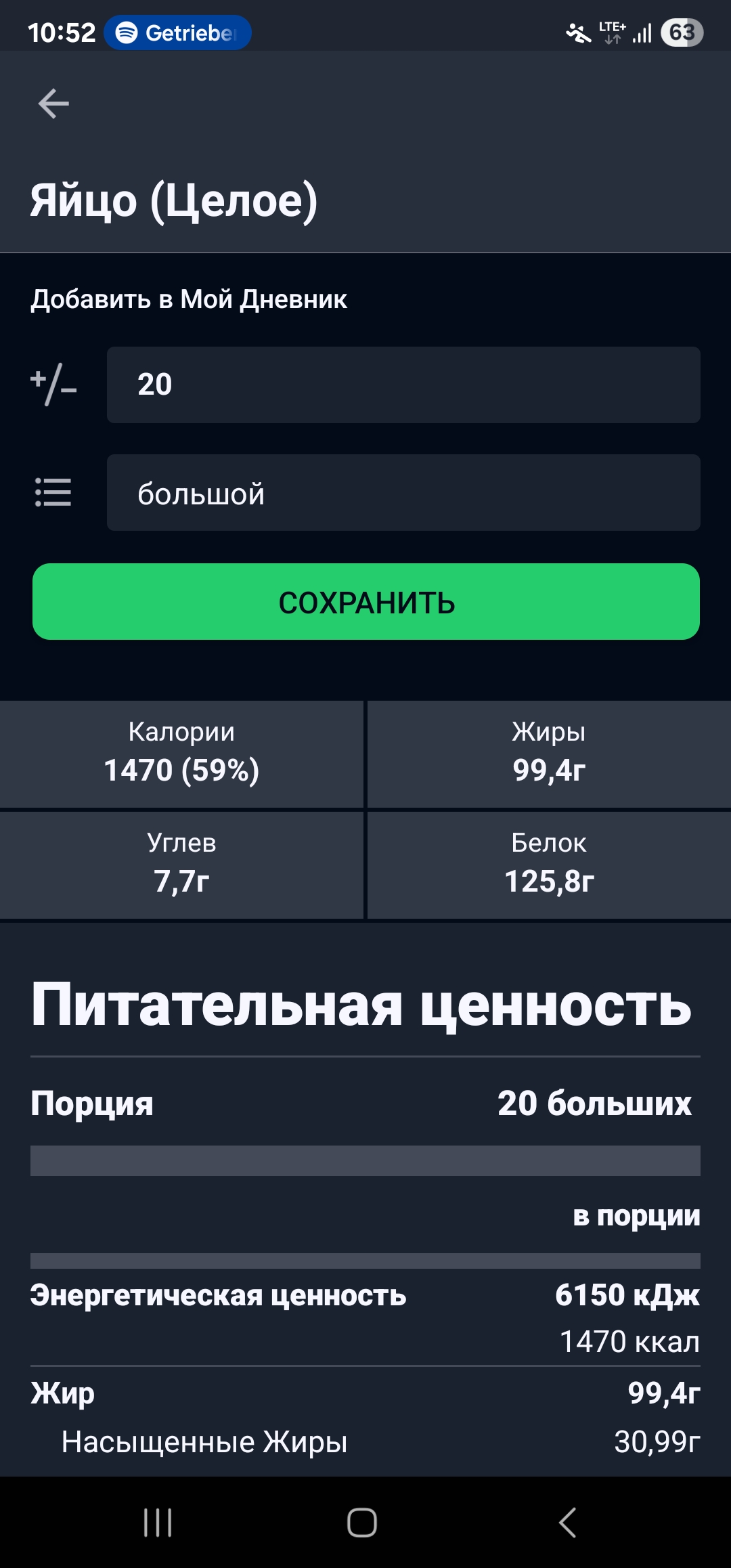The image size is (731, 1568).
Task: Tap the green СОХРАНИТЬ button
Action: pos(365,602)
